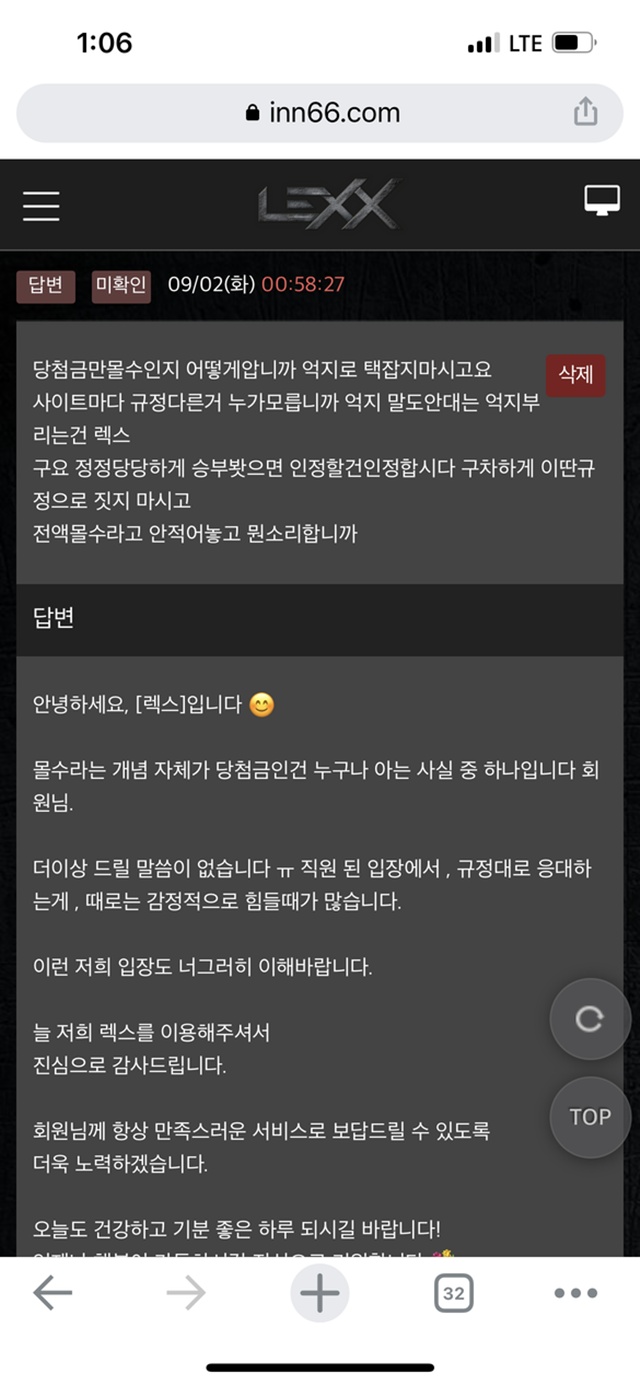Open a new browser tab
The image size is (640, 1385).
click(x=320, y=1293)
